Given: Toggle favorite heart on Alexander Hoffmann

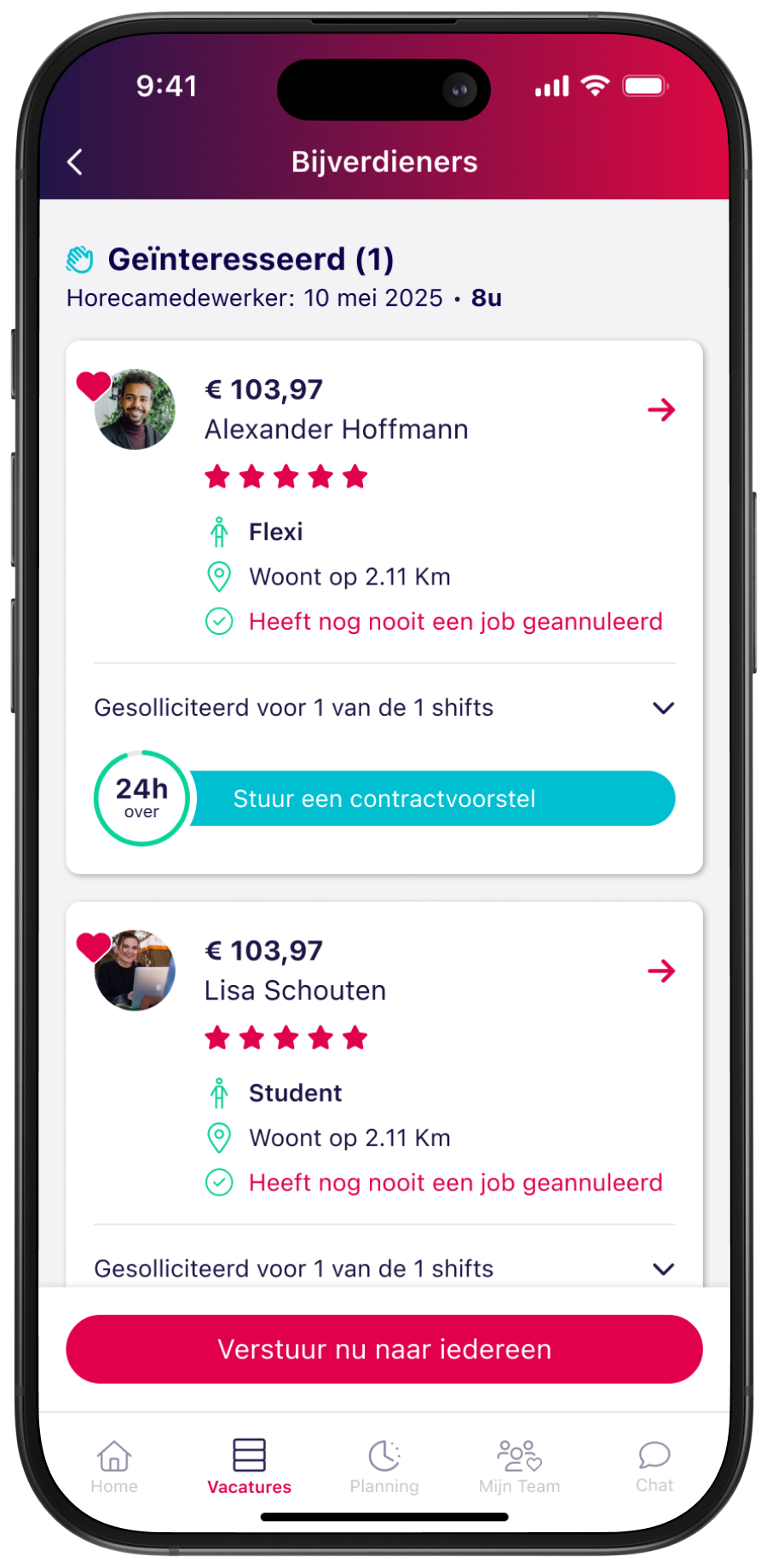Looking at the screenshot, I should [93, 385].
